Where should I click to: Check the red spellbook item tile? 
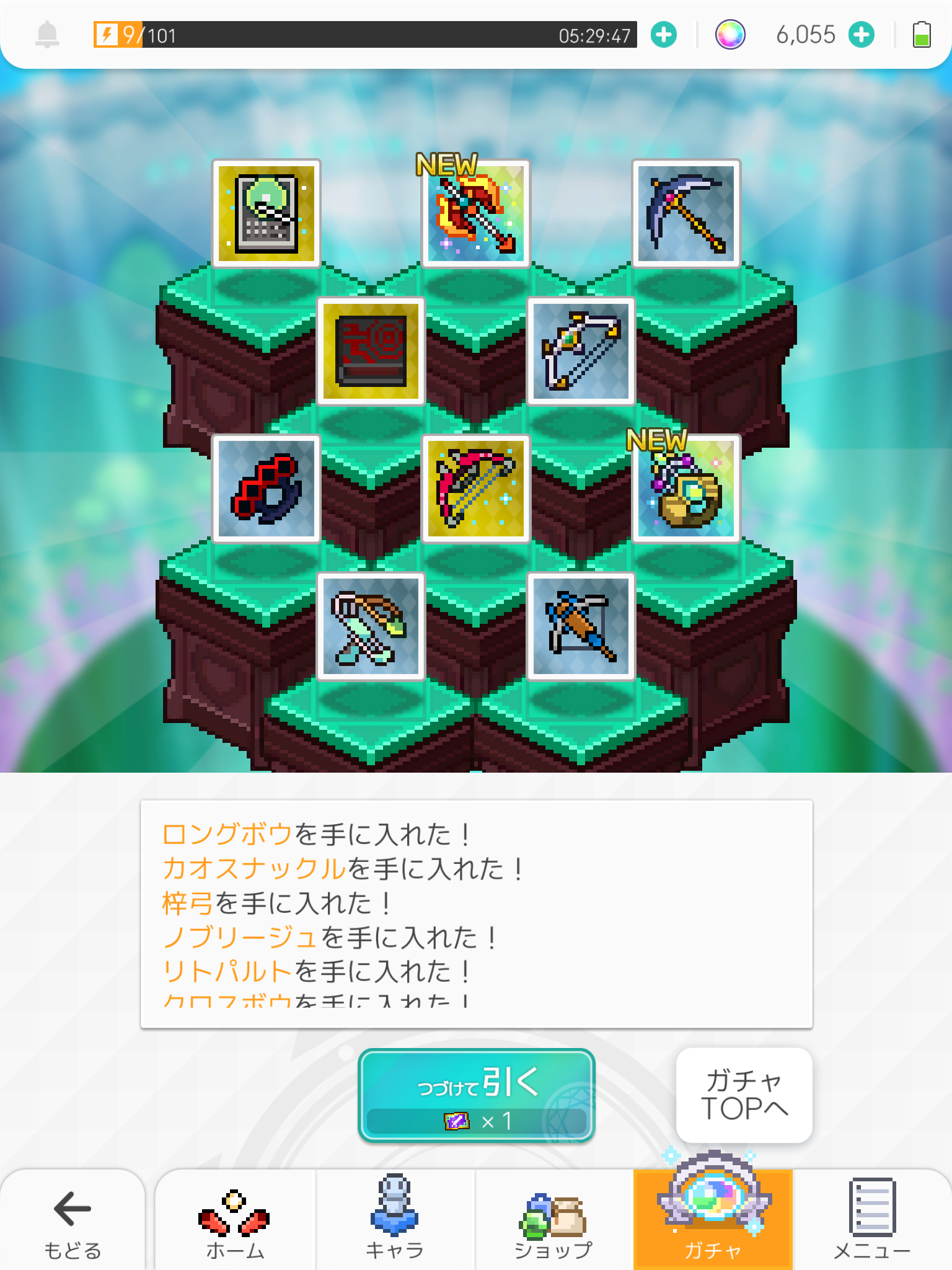tap(371, 351)
